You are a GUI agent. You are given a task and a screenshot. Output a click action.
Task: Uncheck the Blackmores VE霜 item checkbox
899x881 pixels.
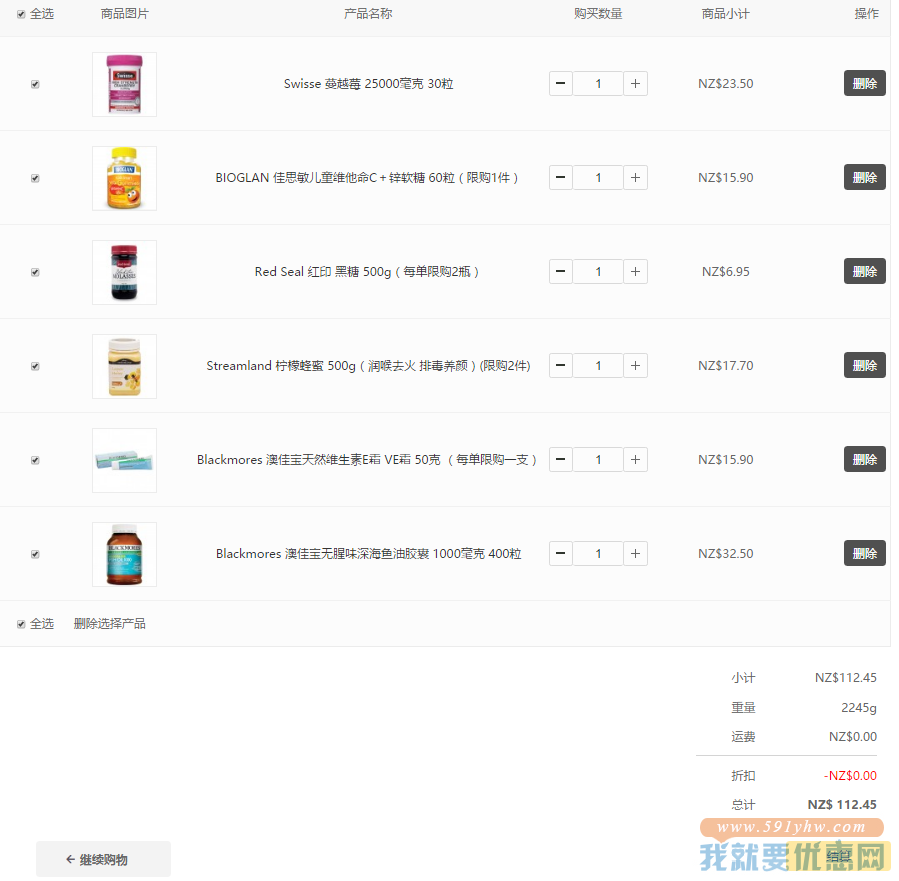click(x=35, y=460)
